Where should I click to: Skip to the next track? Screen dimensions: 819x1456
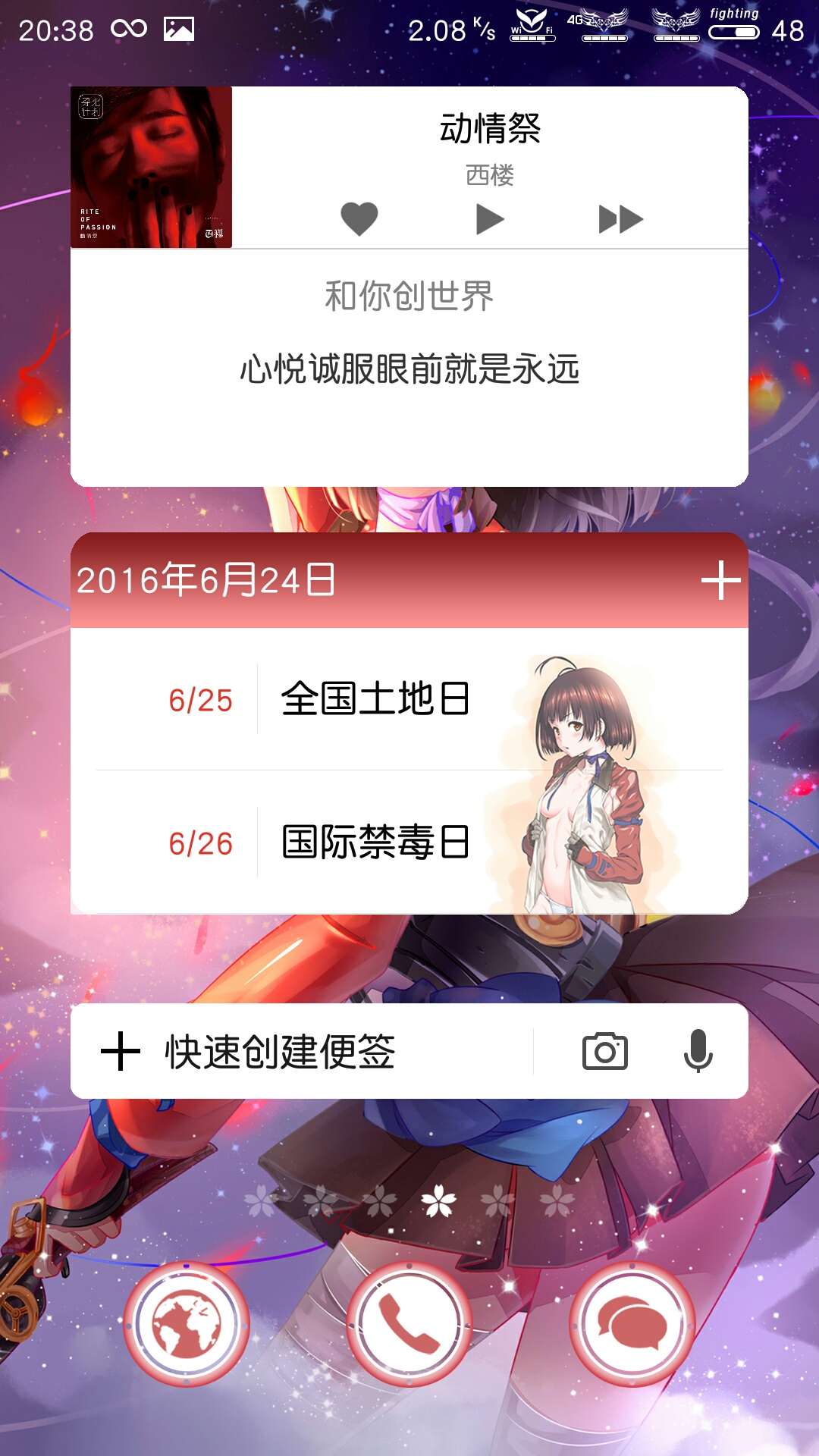tap(621, 220)
